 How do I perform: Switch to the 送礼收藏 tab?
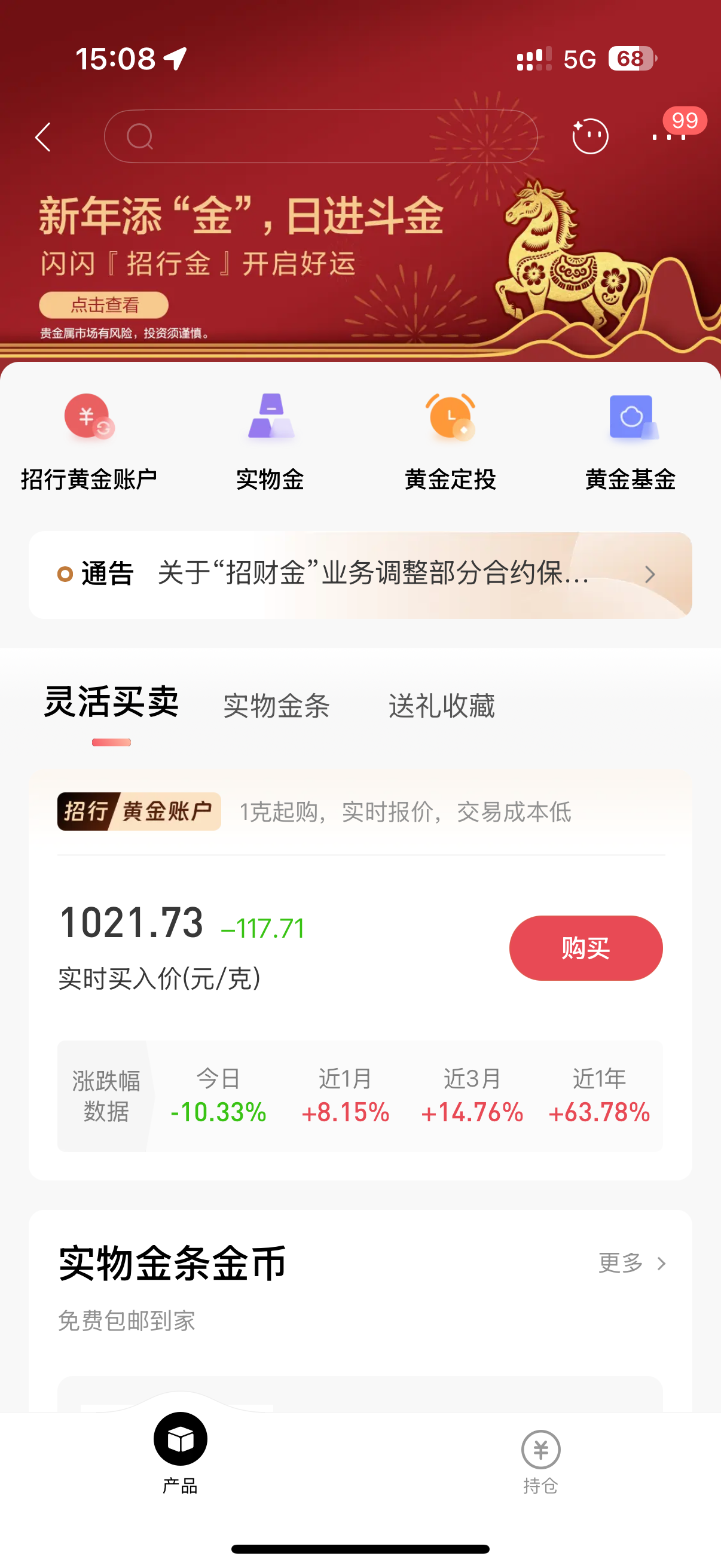pyautogui.click(x=442, y=706)
